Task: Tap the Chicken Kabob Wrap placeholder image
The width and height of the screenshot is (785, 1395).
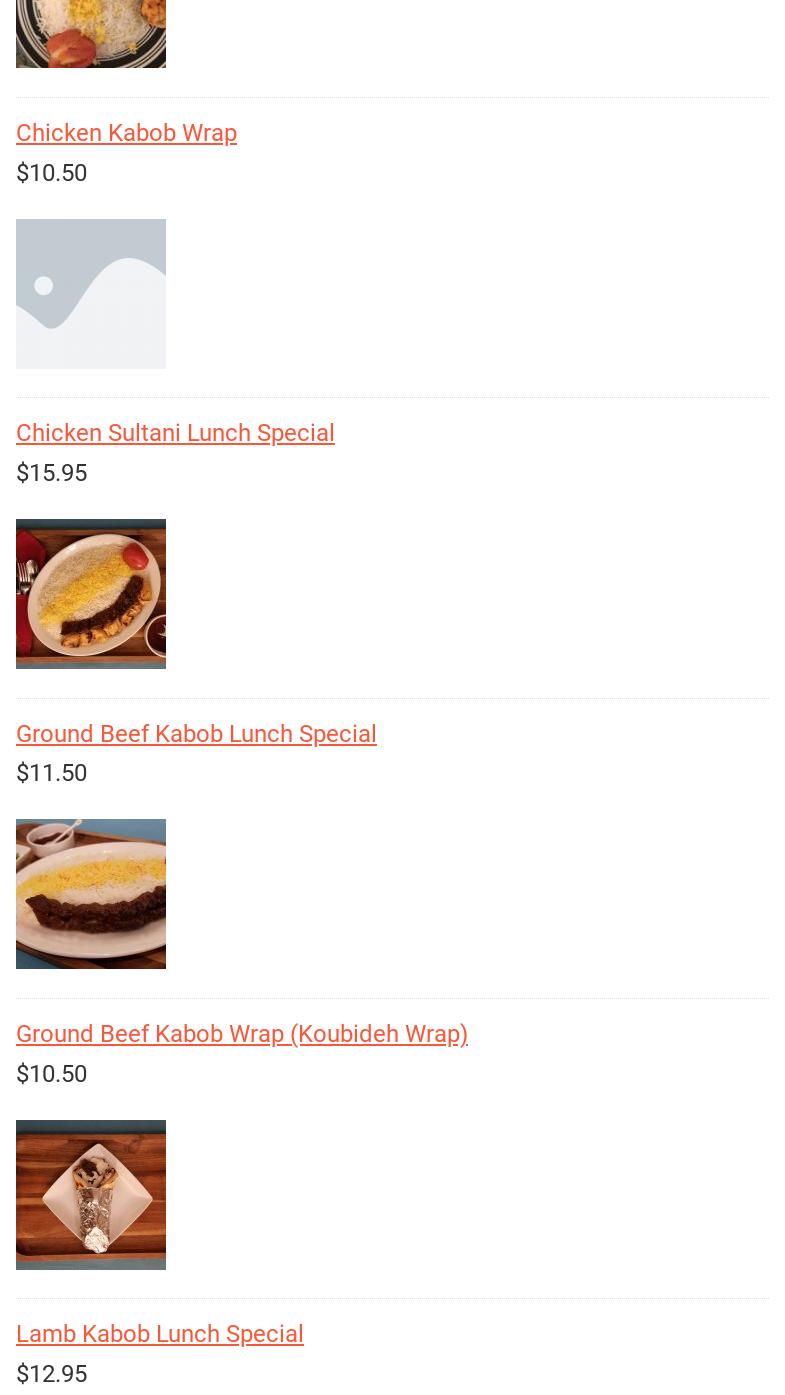Action: [91, 294]
